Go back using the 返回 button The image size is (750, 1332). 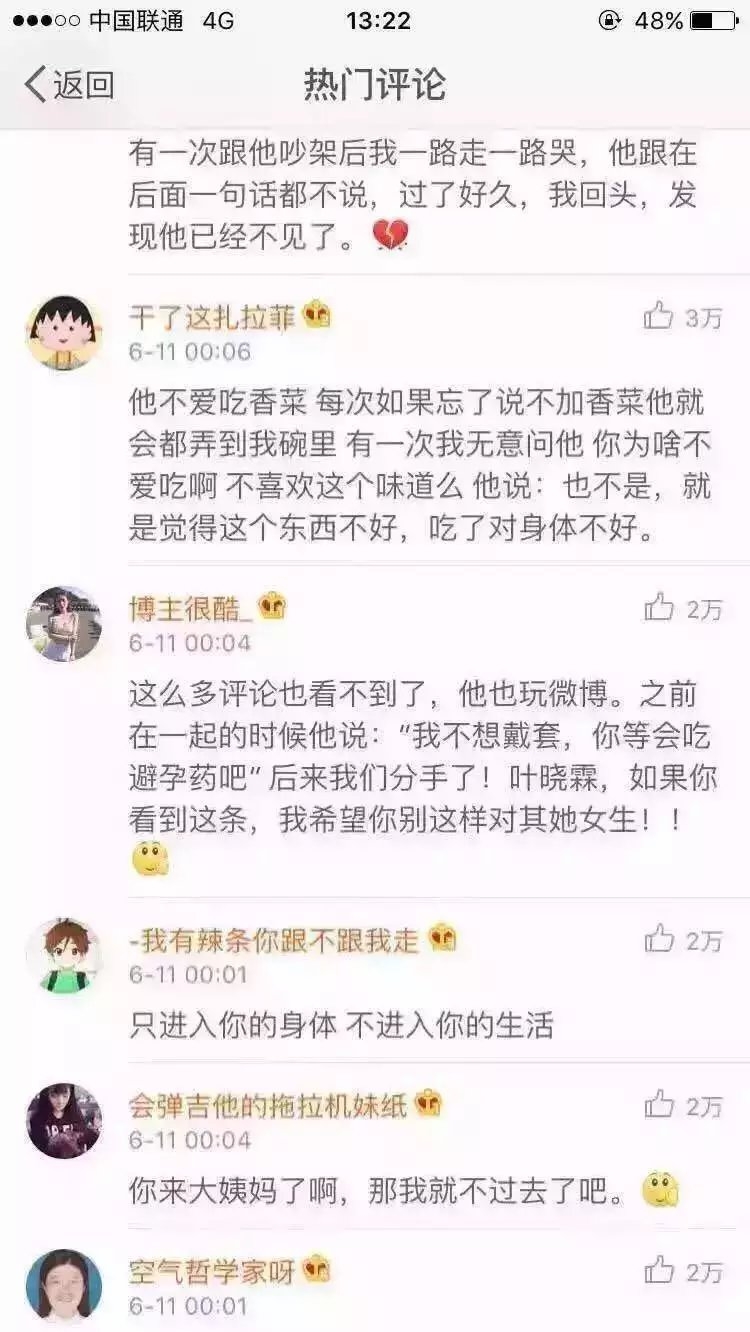click(x=69, y=85)
